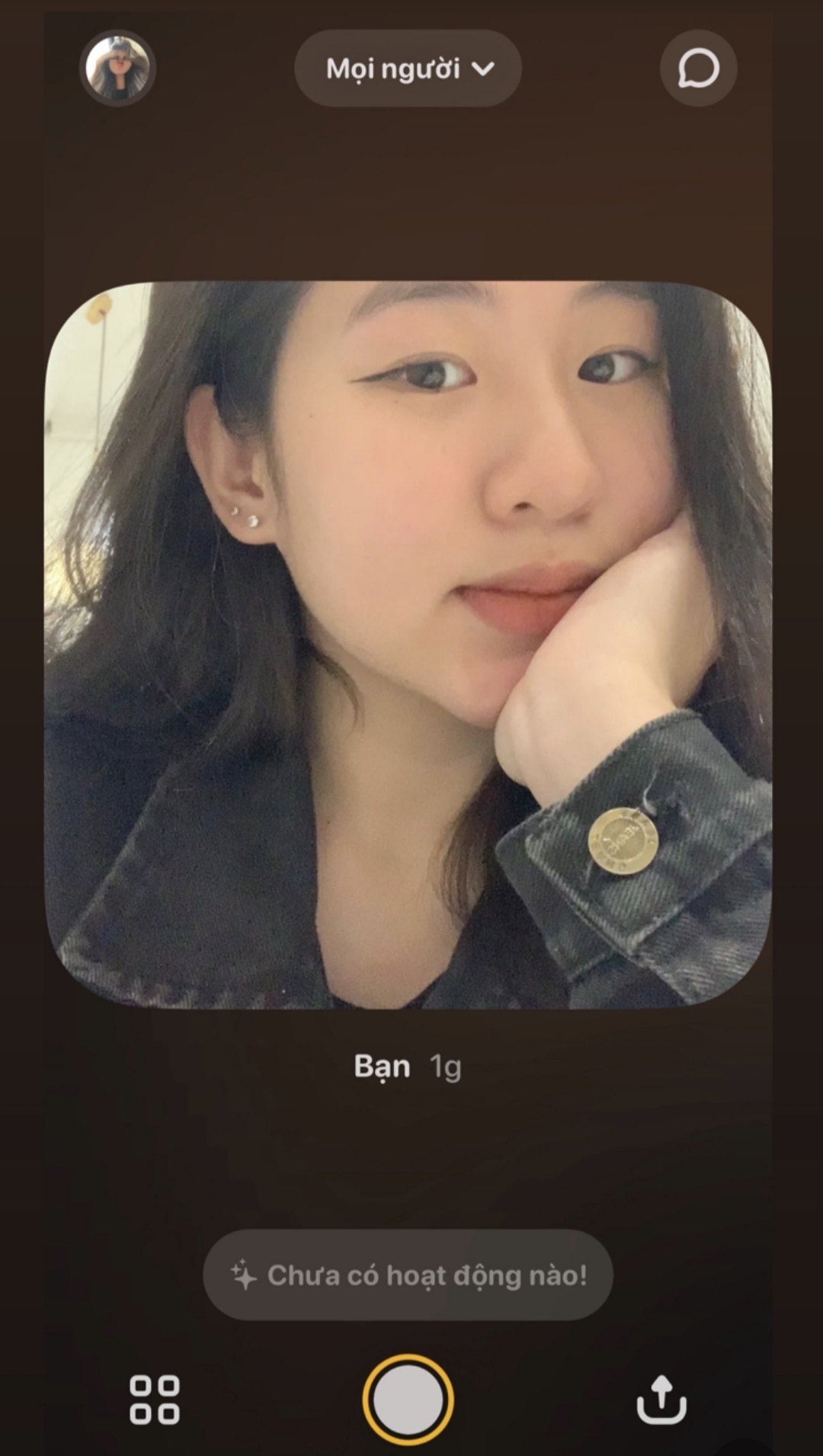Open the photo posted by Bạn
823x1456 pixels.
[x=408, y=645]
